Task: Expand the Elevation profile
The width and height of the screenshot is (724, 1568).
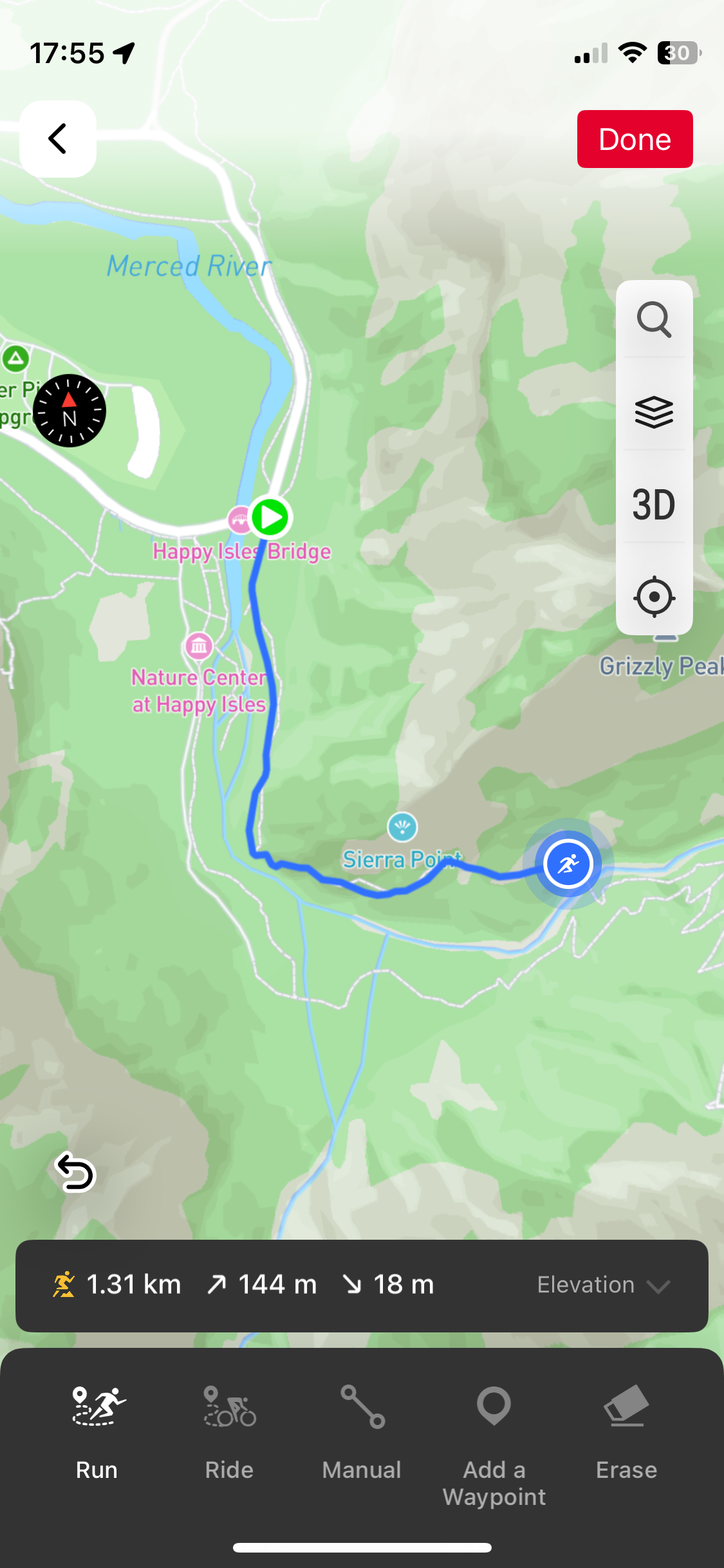Action: point(604,1285)
